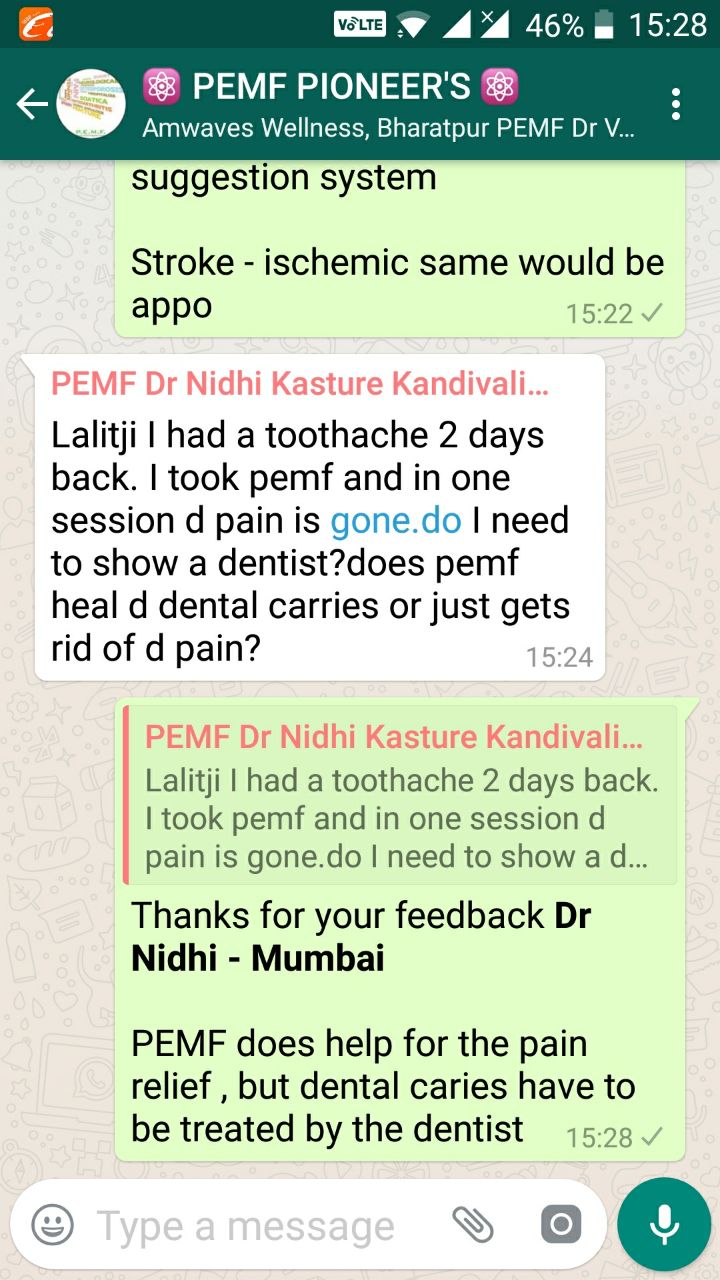This screenshot has height=1280, width=720.
Task: Attach a file with paperclip icon
Action: 472,1224
